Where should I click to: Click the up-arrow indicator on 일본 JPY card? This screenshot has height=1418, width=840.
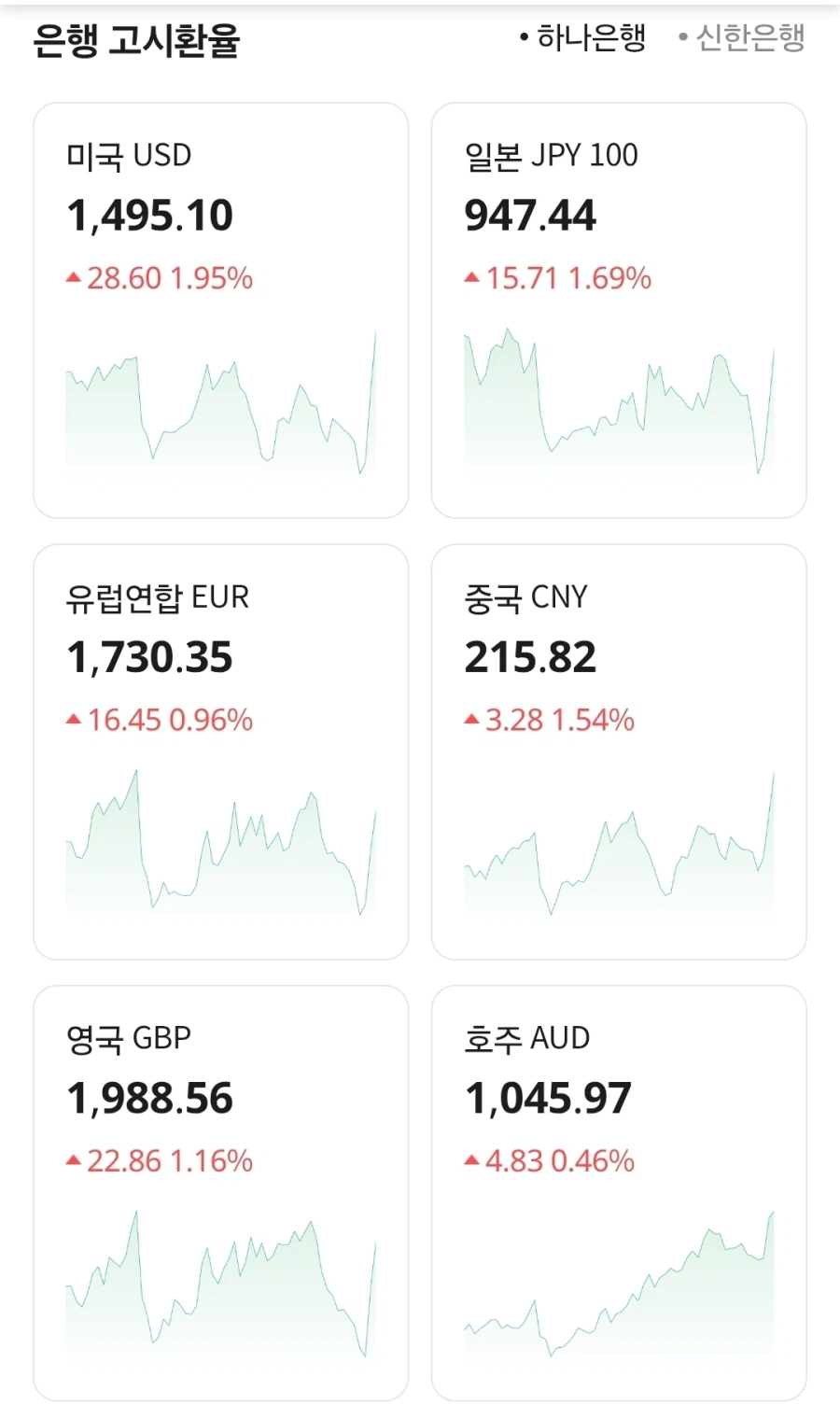[470, 277]
